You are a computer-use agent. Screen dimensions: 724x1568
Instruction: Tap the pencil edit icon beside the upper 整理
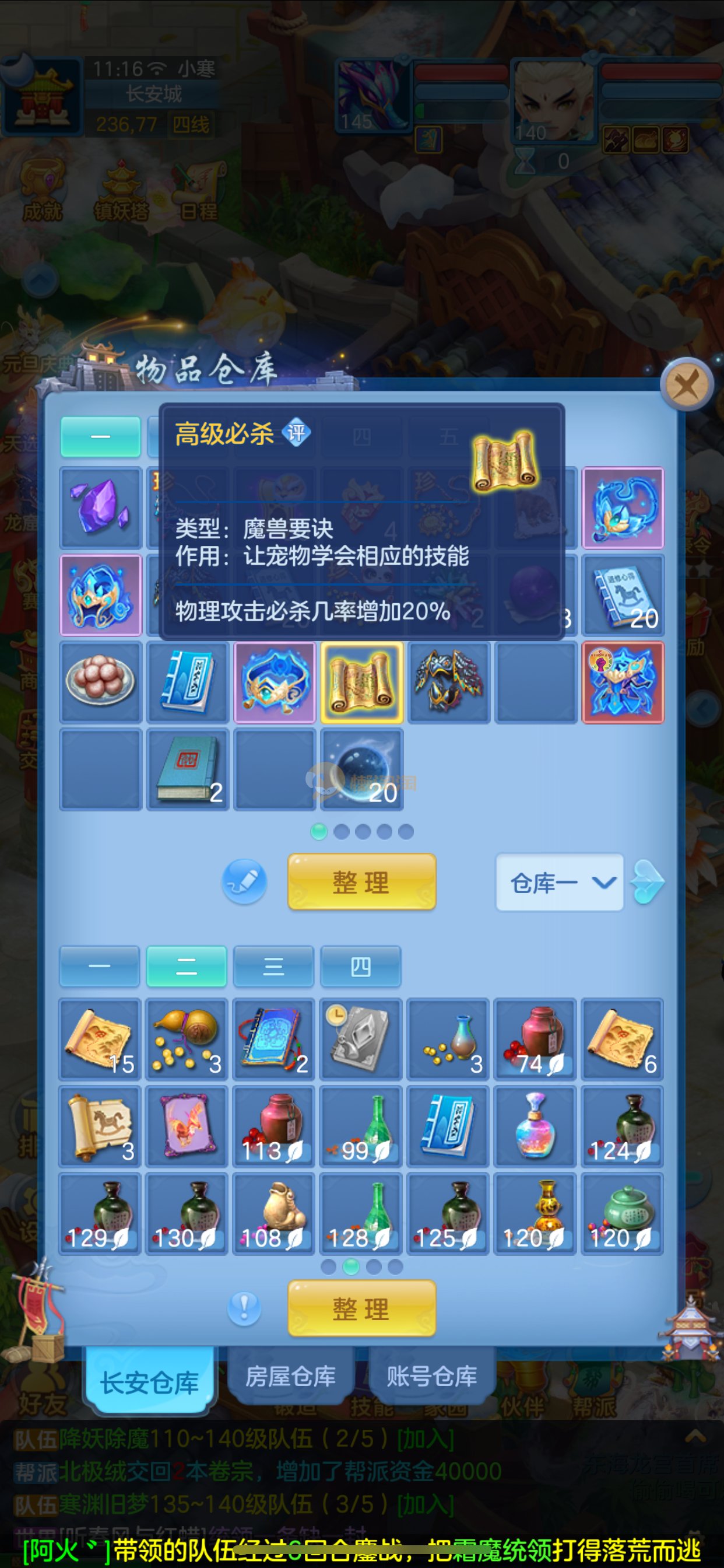pos(245,881)
